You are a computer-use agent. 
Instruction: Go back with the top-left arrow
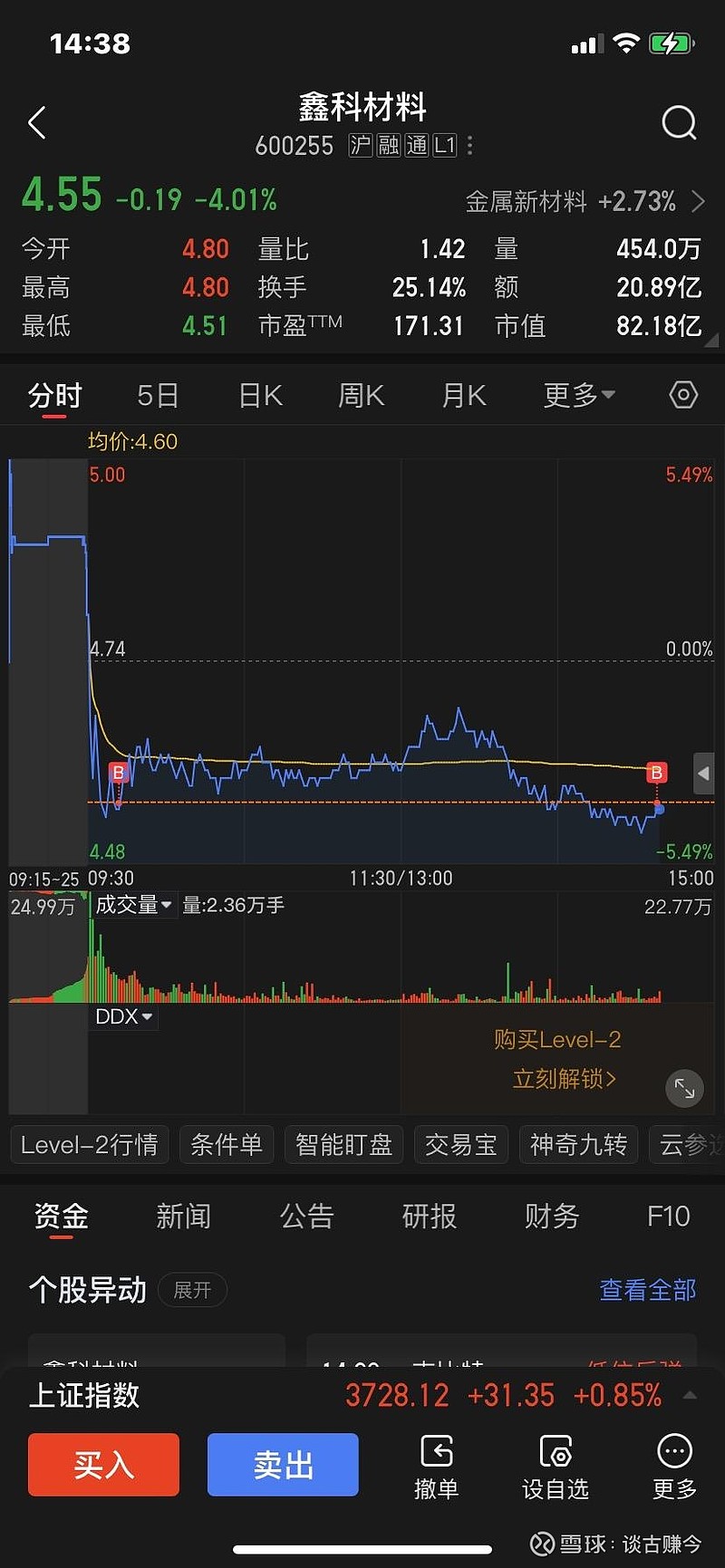pyautogui.click(x=37, y=122)
